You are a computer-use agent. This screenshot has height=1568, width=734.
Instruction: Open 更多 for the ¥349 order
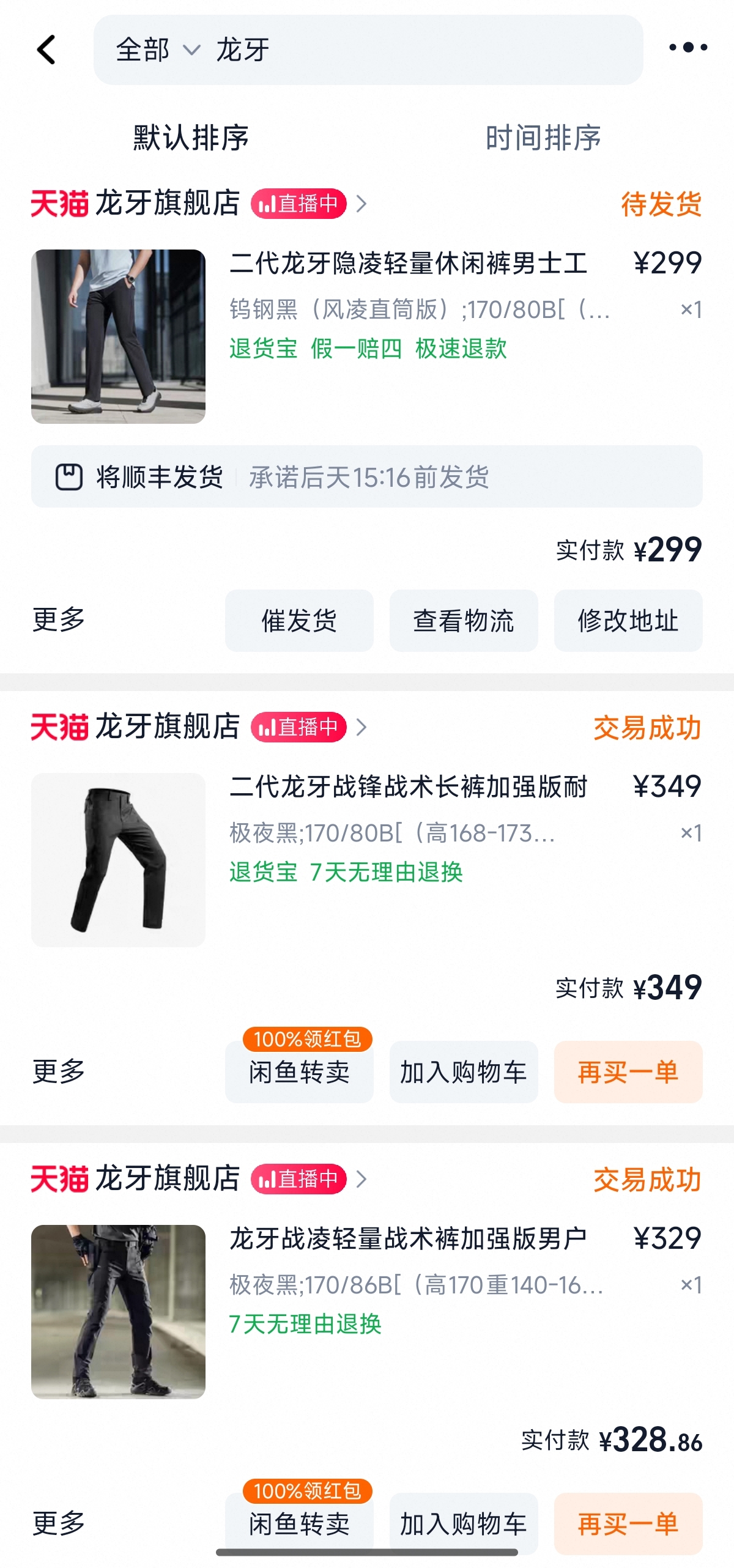tap(59, 1071)
